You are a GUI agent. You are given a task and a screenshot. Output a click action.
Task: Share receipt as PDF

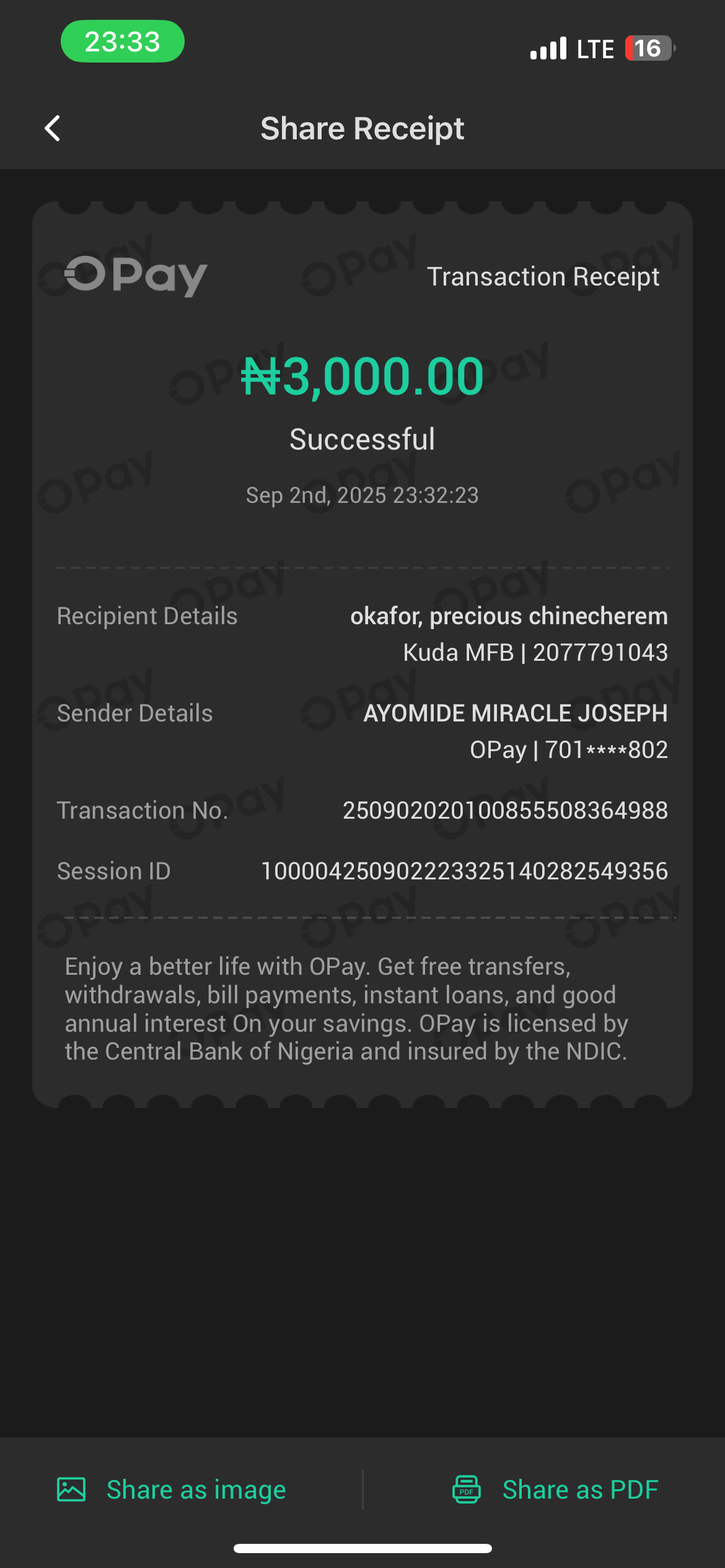[555, 1489]
